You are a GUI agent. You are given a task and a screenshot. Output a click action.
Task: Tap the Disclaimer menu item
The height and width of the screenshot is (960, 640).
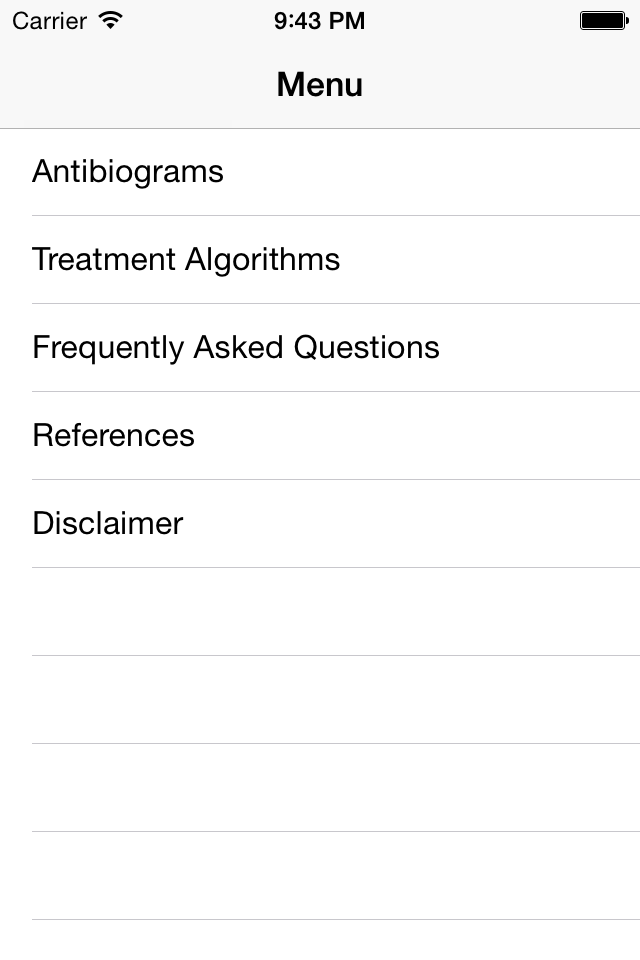[x=108, y=524]
